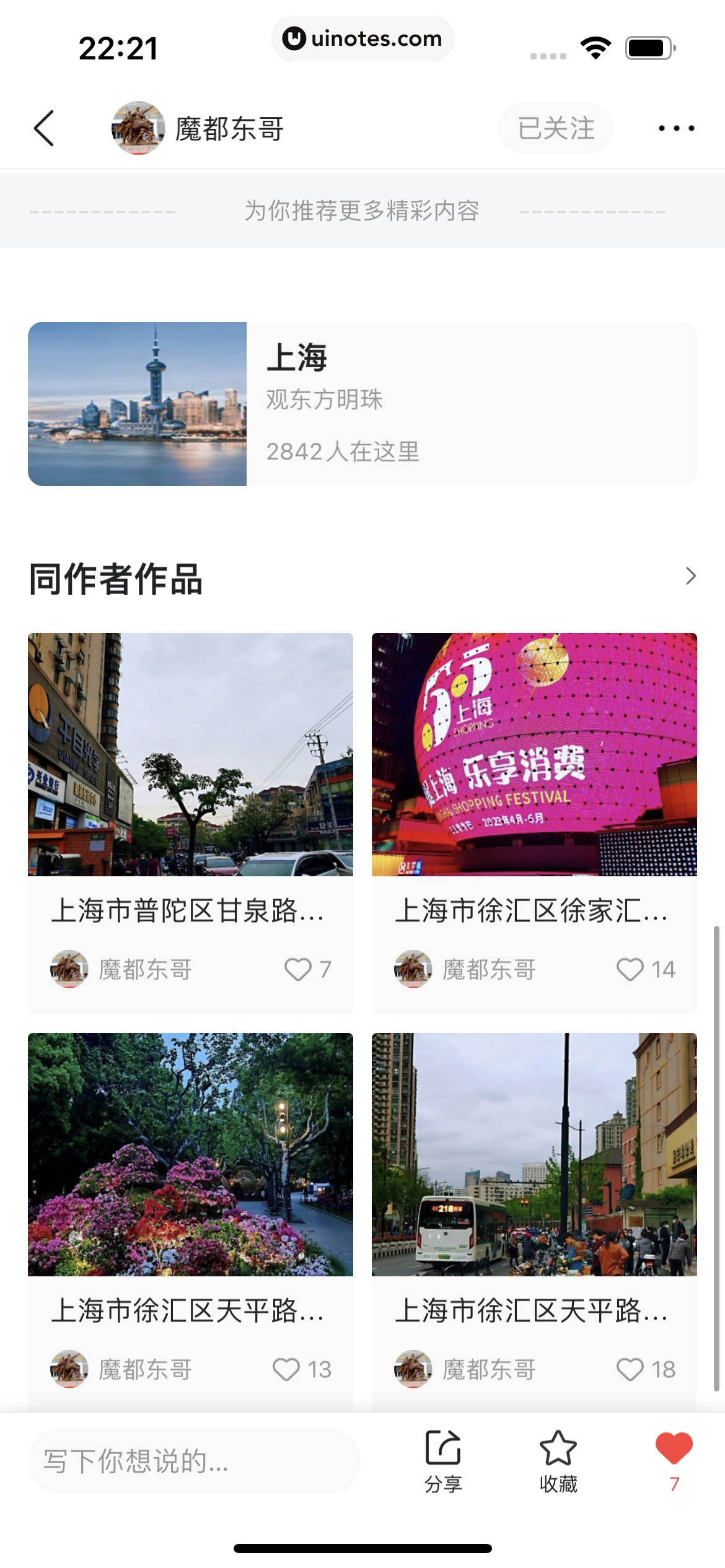725x1568 pixels.
Task: Open the 上海 location card
Action: (x=362, y=404)
